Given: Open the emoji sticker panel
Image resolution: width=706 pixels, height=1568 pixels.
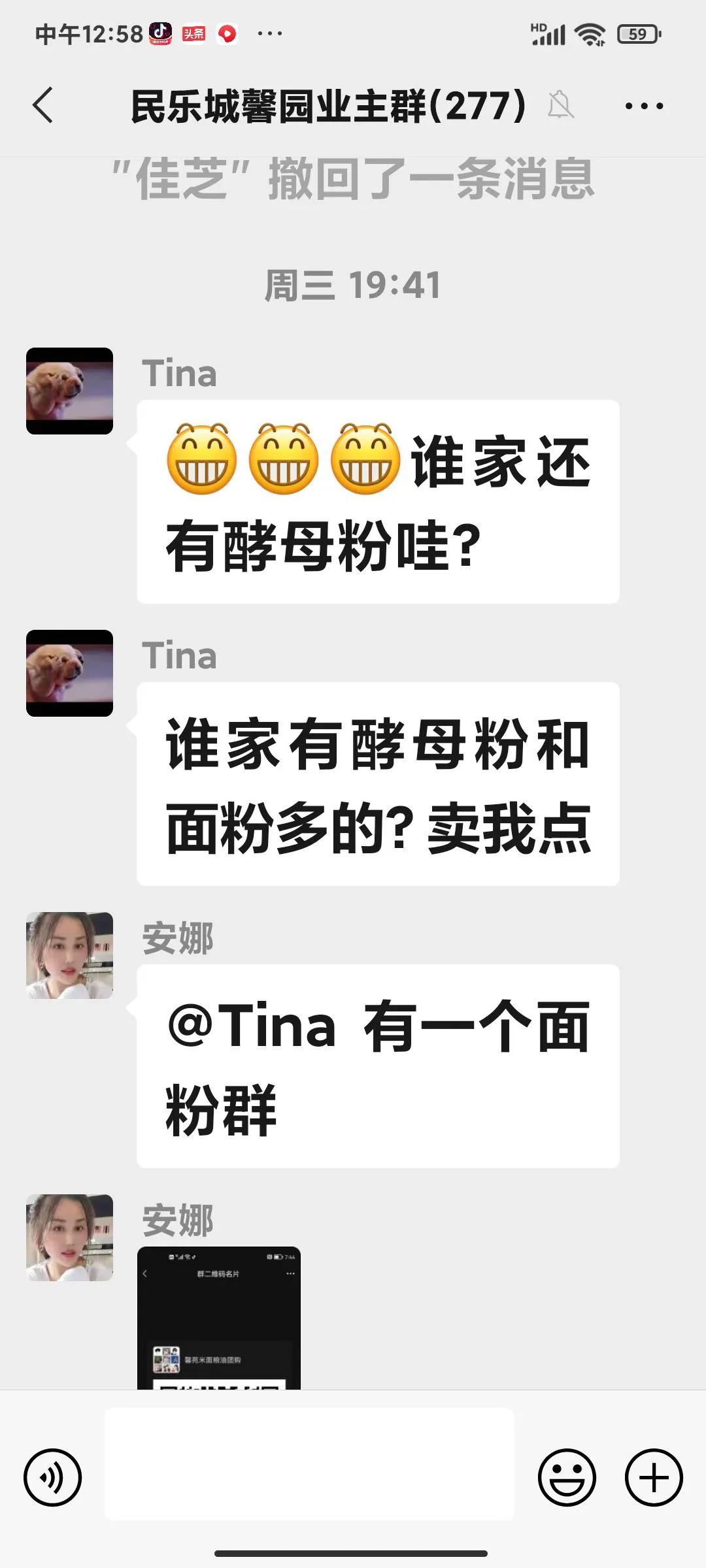Looking at the screenshot, I should tap(567, 1478).
